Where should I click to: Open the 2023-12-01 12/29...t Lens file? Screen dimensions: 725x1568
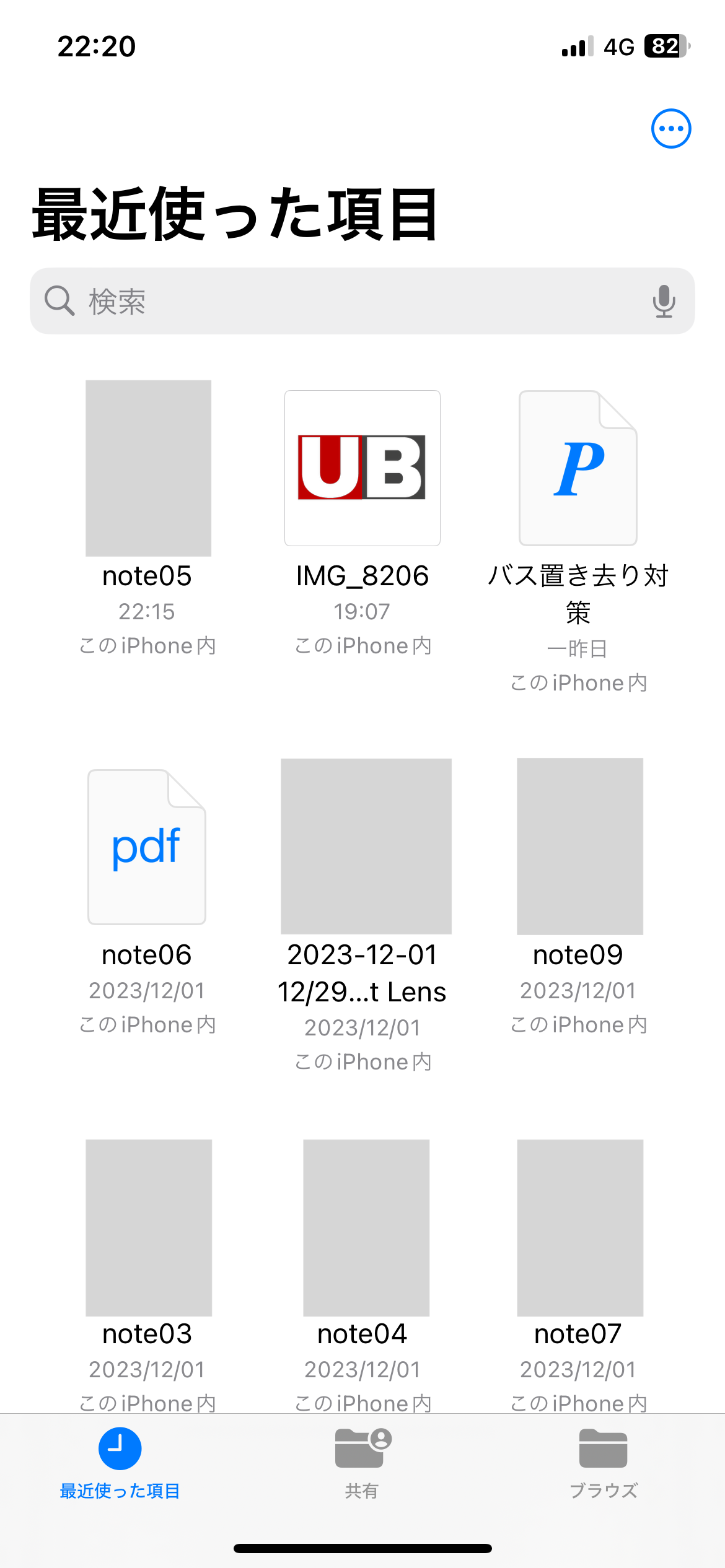(366, 847)
